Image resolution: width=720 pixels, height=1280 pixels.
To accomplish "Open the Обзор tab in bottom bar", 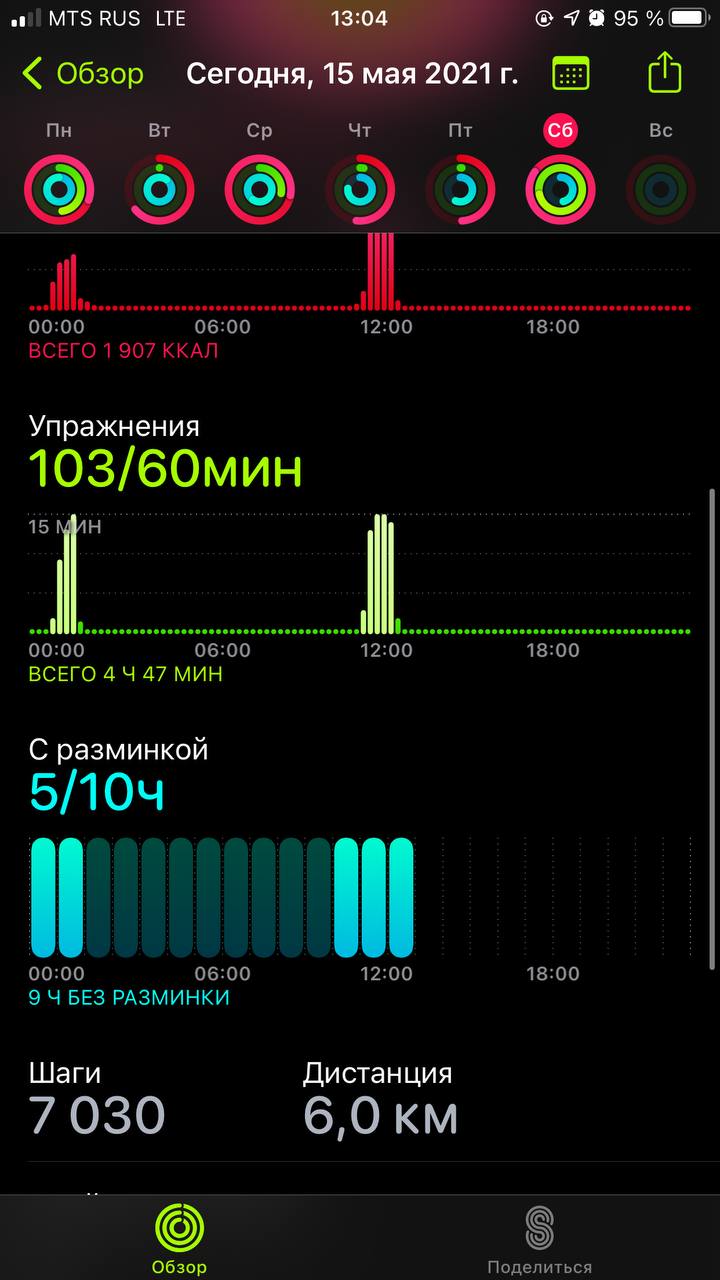I will tap(179, 1239).
